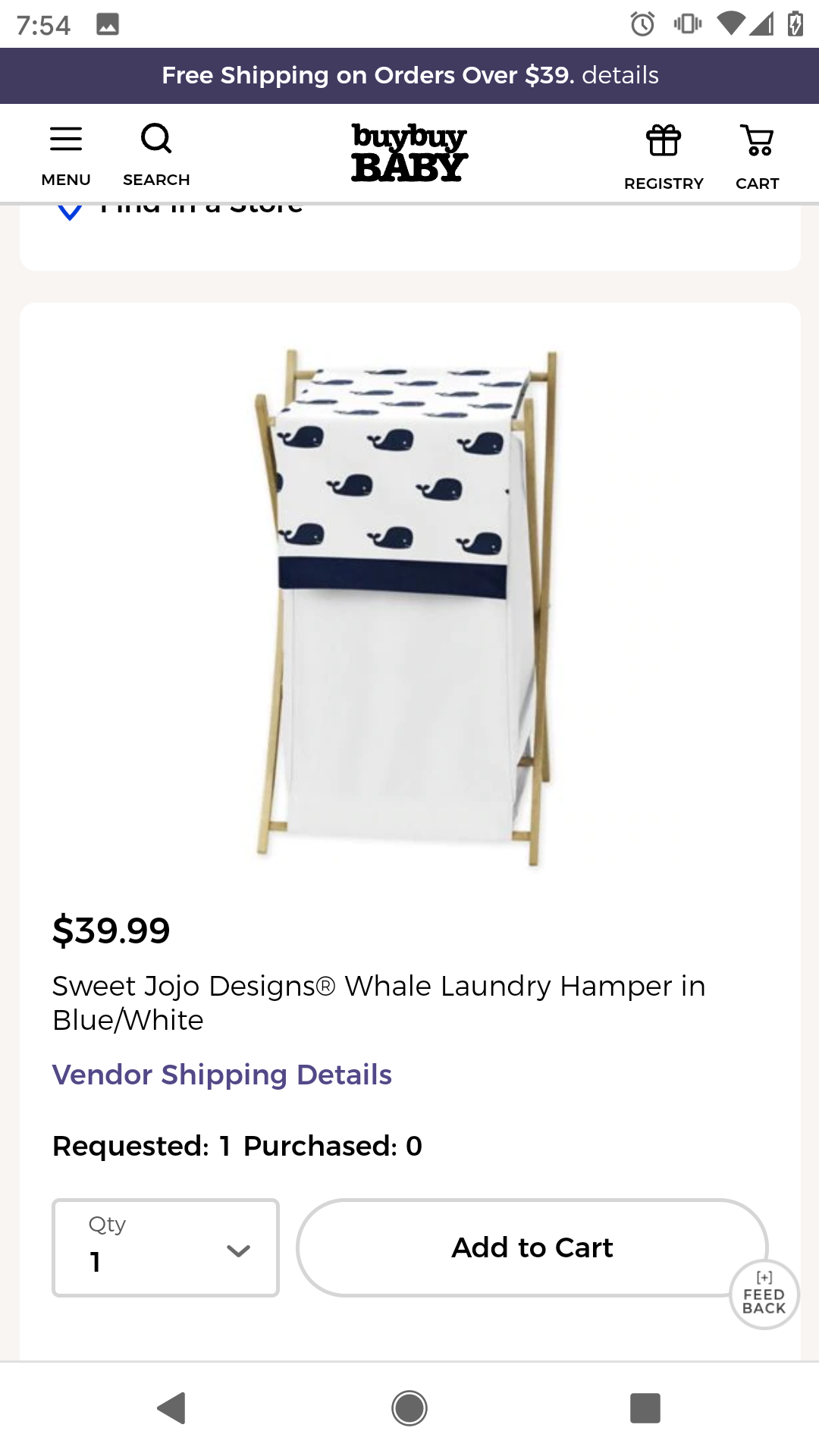
Task: Open the main menu
Action: (x=66, y=155)
